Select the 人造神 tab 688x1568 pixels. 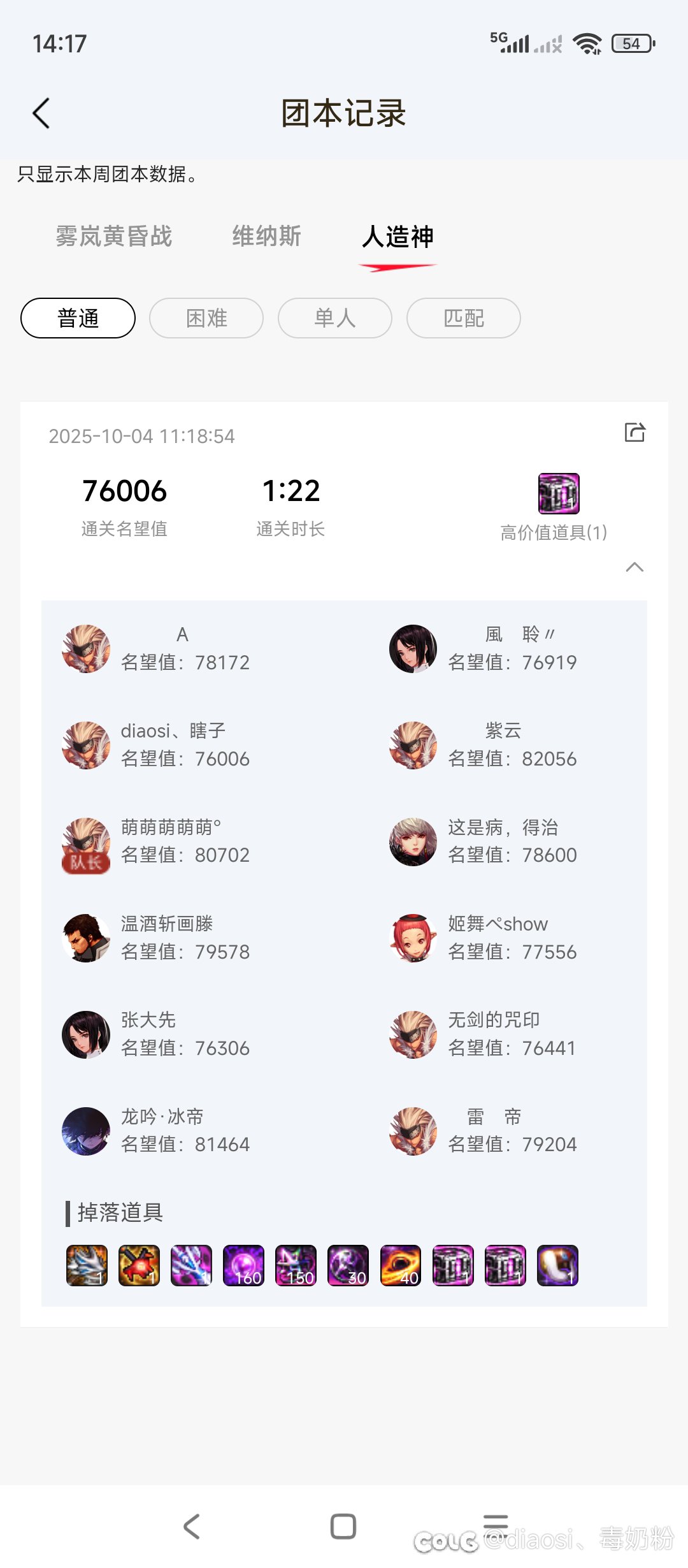[x=398, y=236]
